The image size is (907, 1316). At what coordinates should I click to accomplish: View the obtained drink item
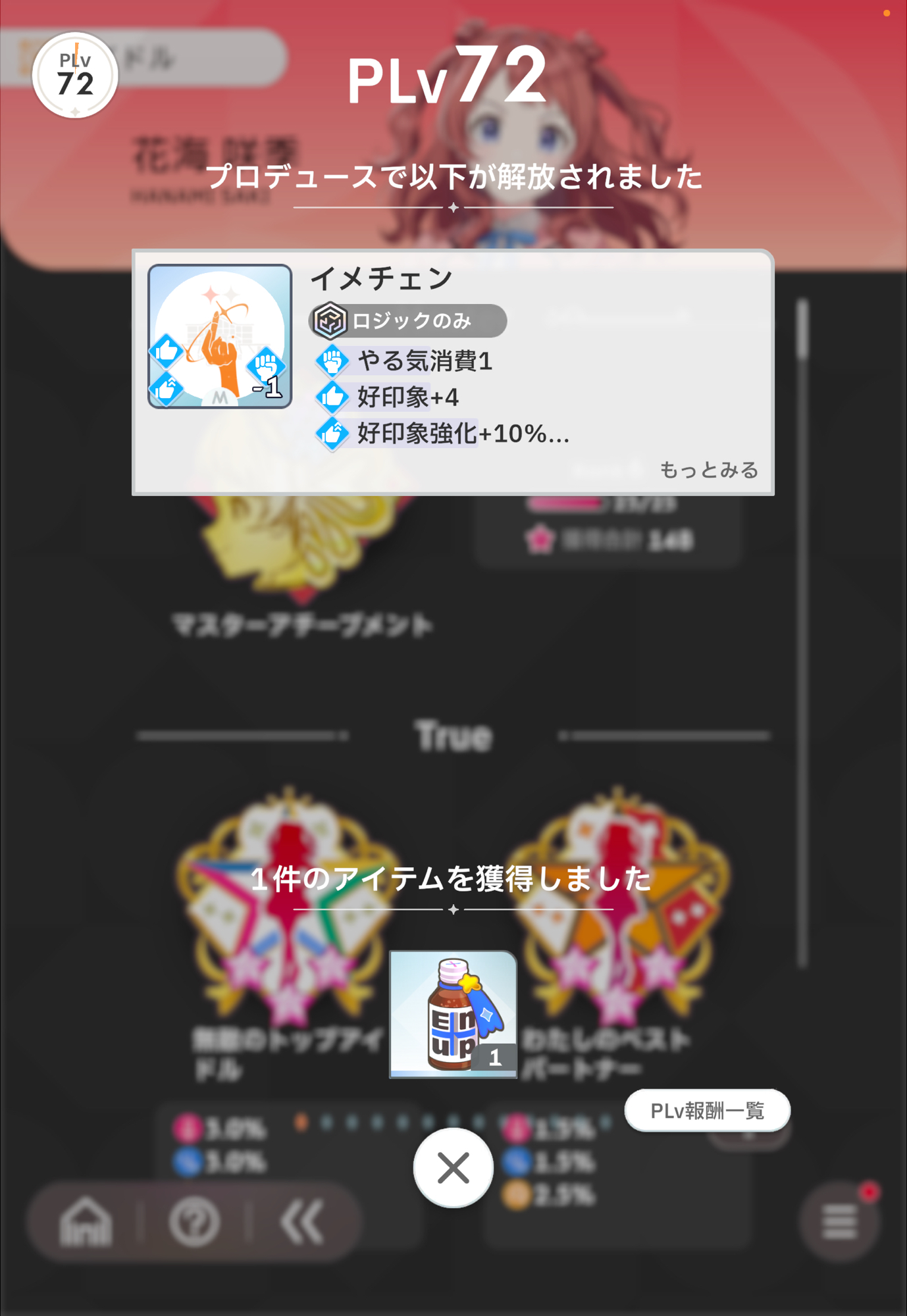(453, 1014)
